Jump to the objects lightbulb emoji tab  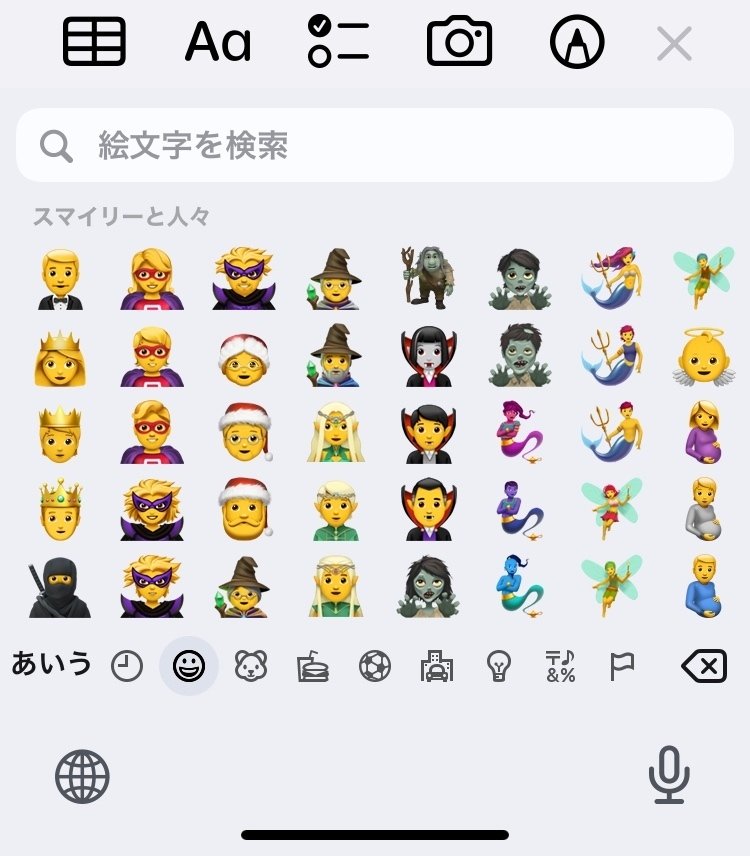[x=498, y=666]
